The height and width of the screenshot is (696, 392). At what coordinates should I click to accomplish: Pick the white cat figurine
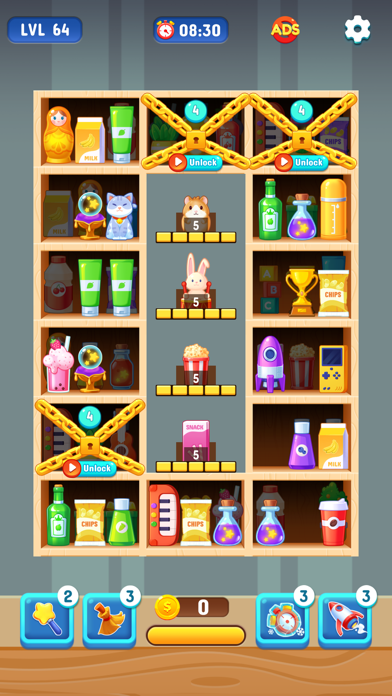click(x=119, y=216)
